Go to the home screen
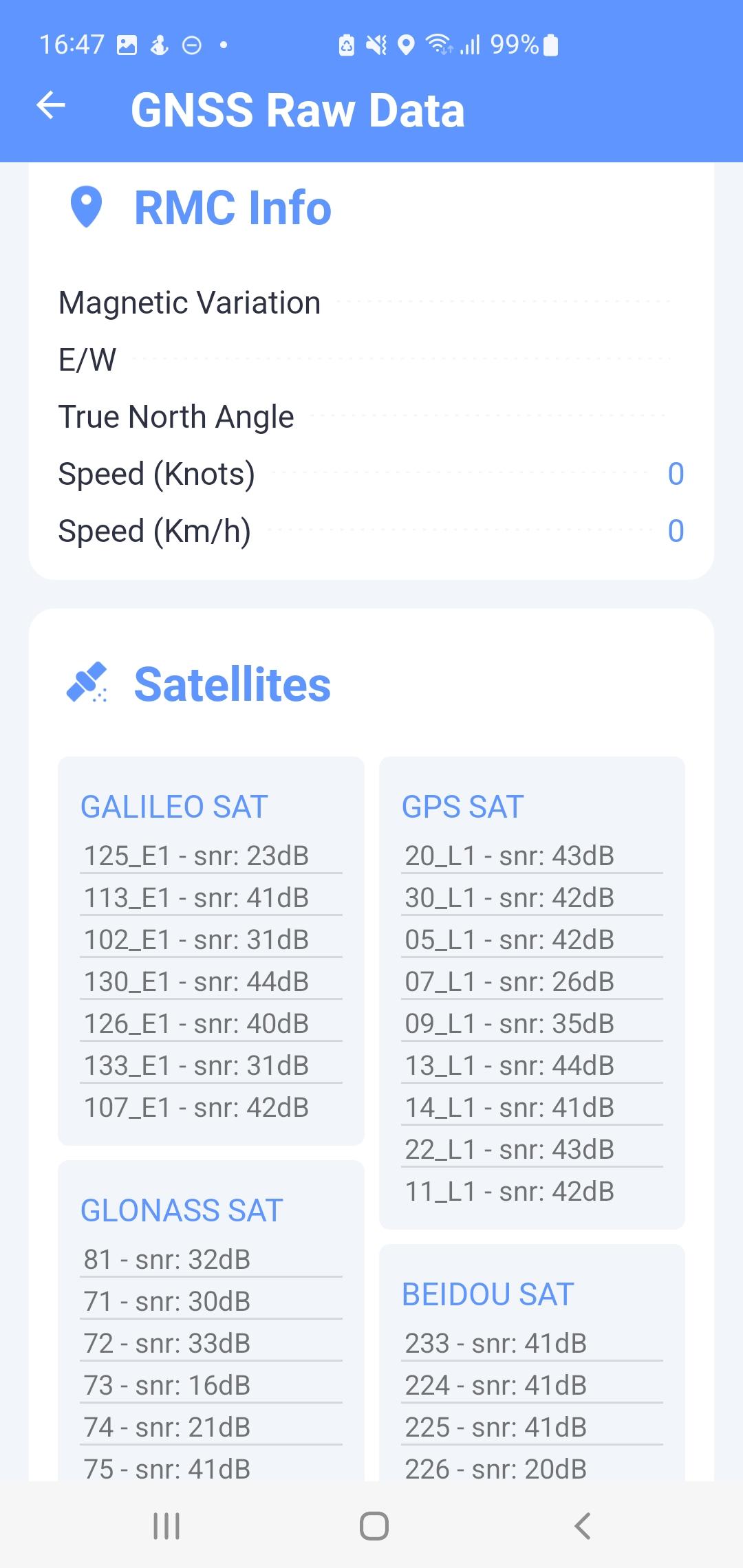The width and height of the screenshot is (743, 1568). 374,1525
